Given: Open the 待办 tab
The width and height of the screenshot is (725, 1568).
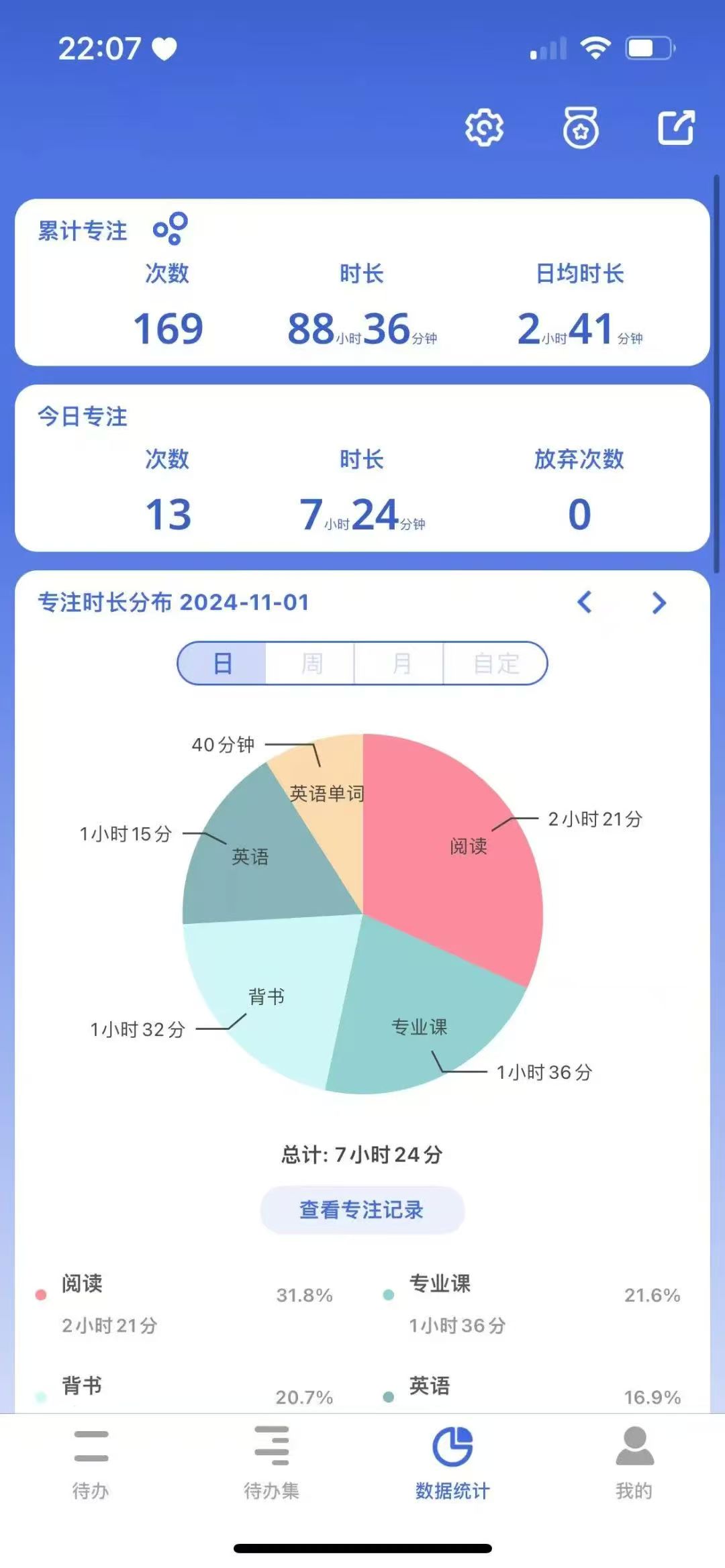Looking at the screenshot, I should [91, 1463].
